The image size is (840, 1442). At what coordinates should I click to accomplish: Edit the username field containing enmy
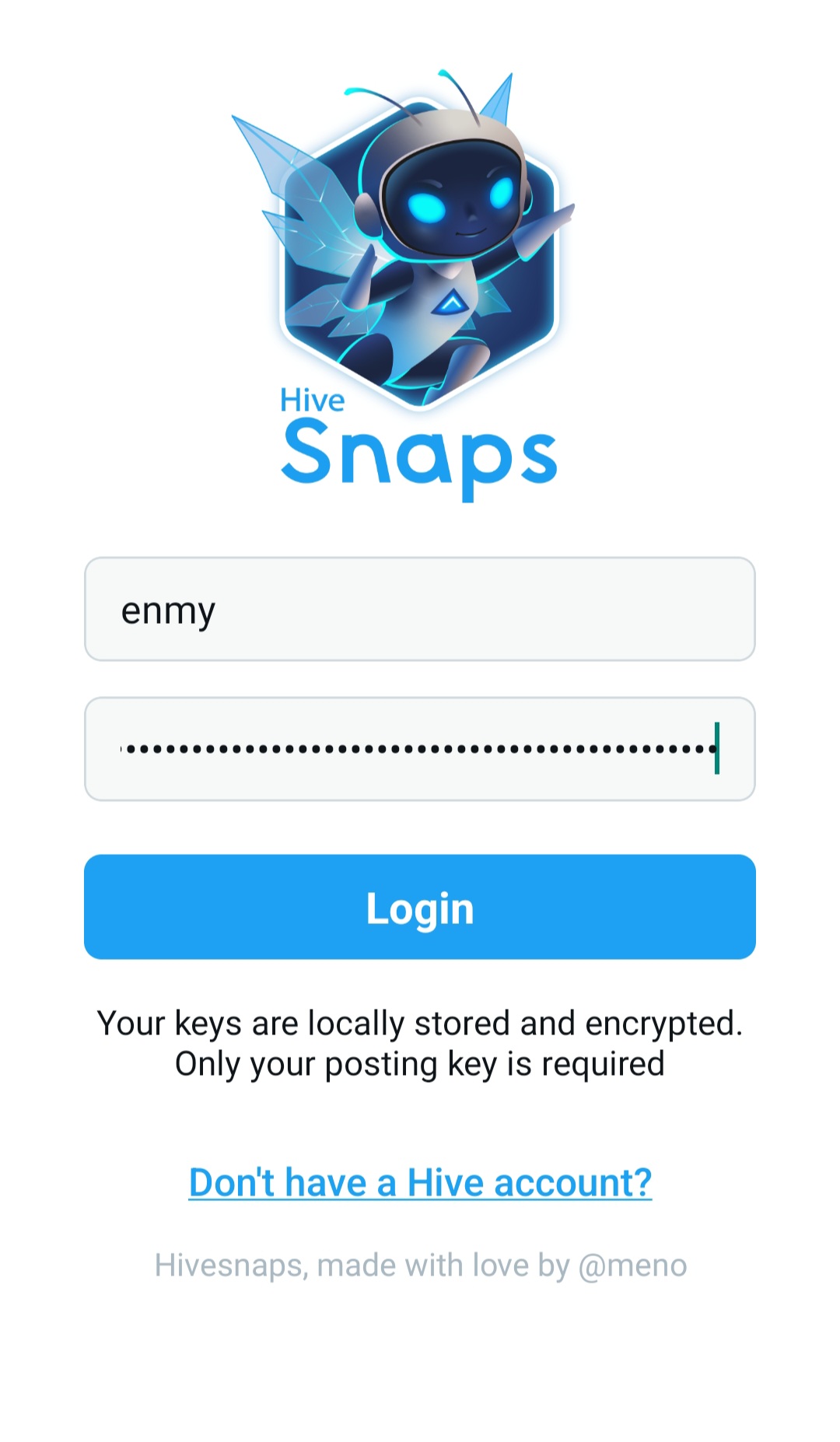click(x=420, y=609)
